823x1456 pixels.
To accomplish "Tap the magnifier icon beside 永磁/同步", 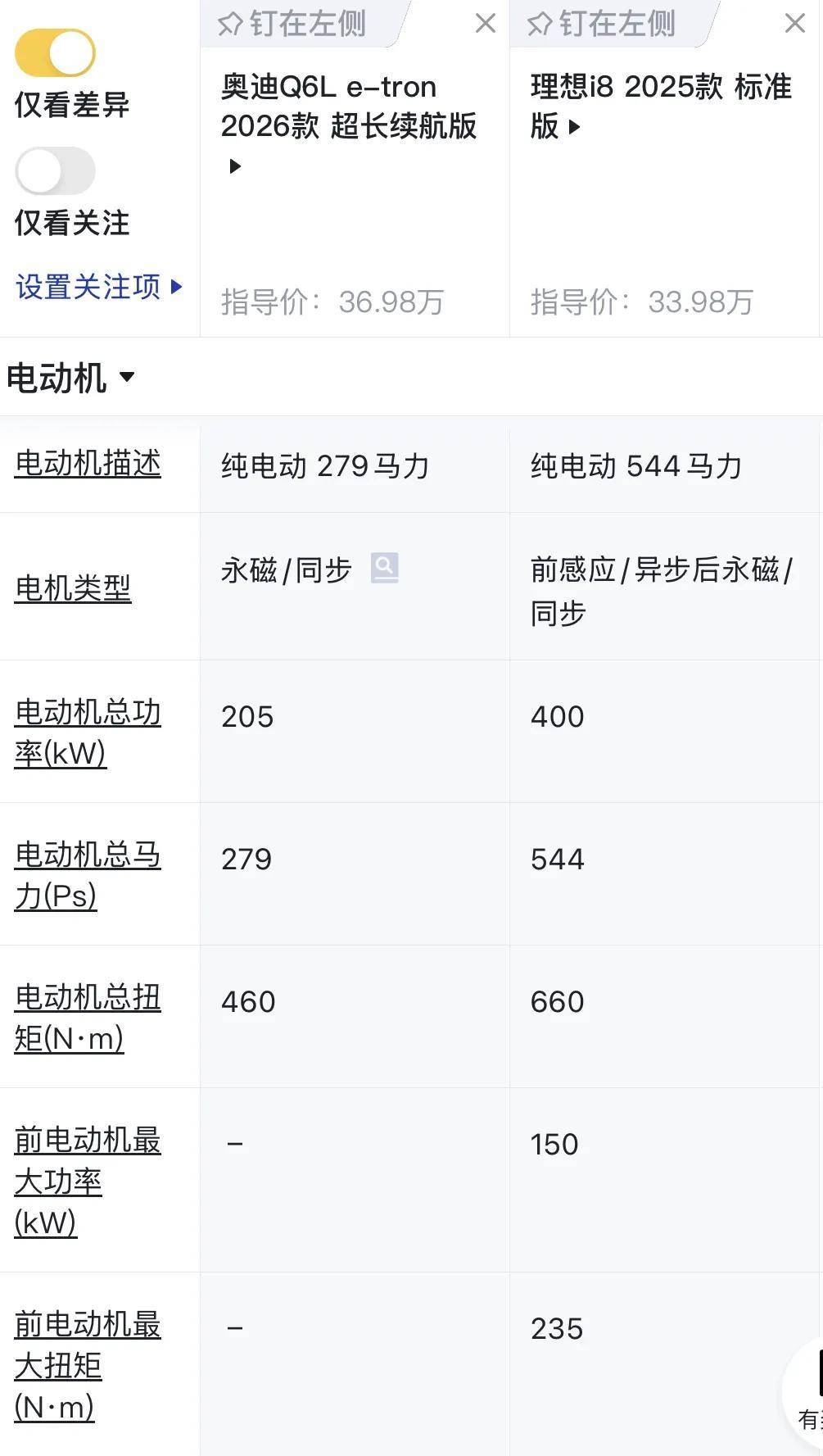I will click(x=384, y=568).
